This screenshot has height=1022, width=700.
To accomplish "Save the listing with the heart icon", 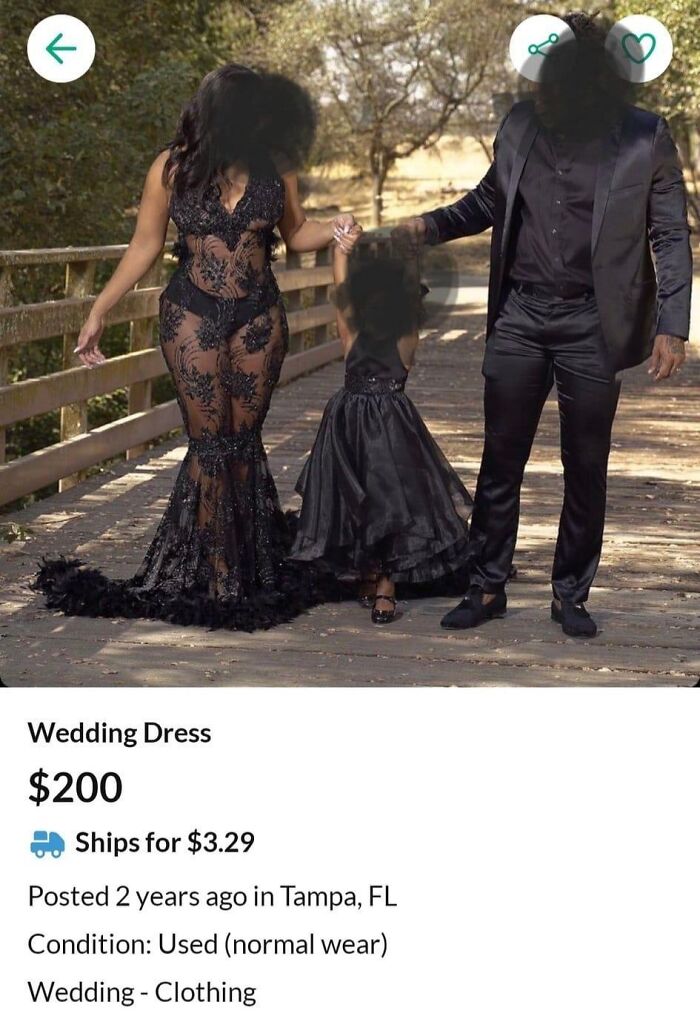I will tap(640, 48).
